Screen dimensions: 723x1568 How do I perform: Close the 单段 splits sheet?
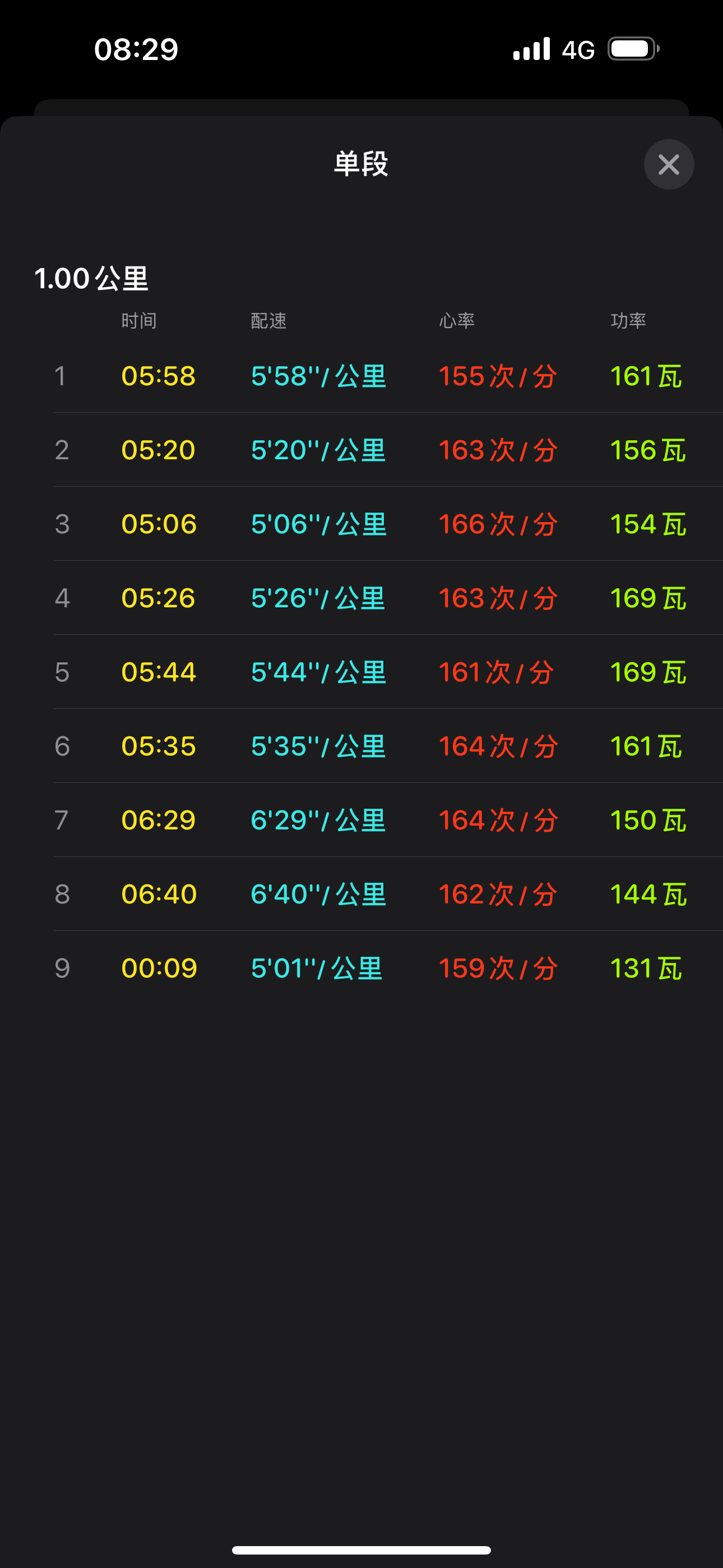[669, 164]
